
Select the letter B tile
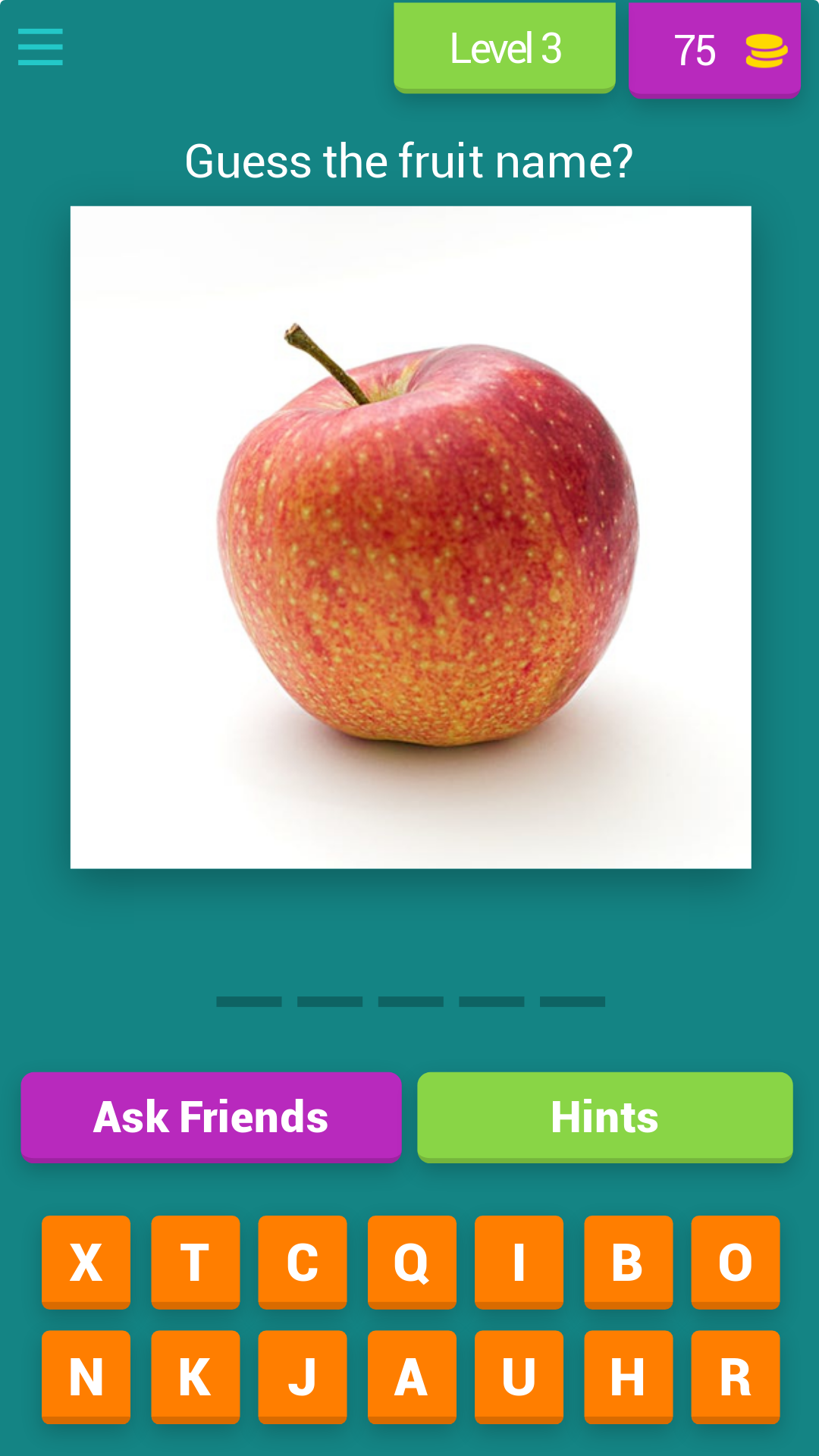[x=628, y=1262]
